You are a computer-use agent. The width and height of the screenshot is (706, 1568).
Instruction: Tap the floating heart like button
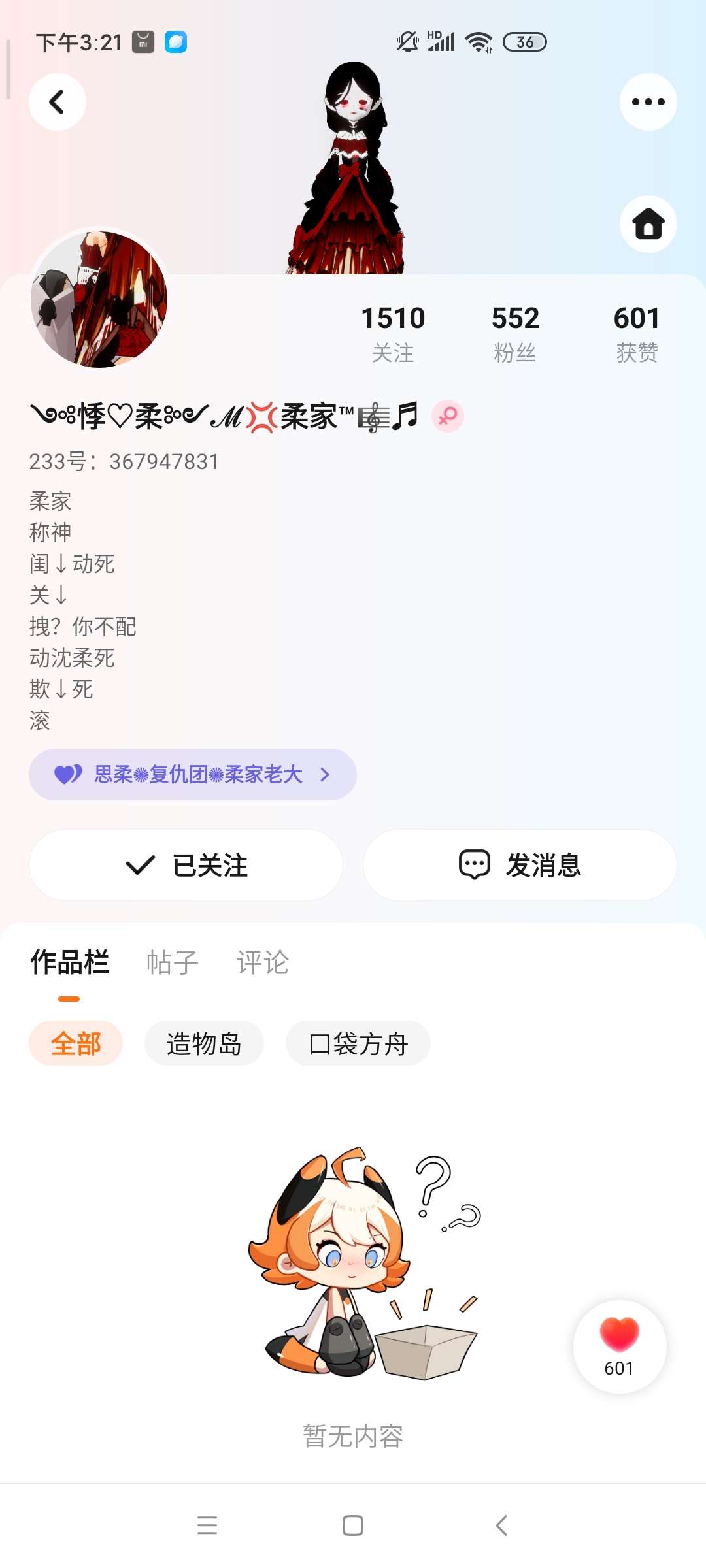pos(619,1346)
